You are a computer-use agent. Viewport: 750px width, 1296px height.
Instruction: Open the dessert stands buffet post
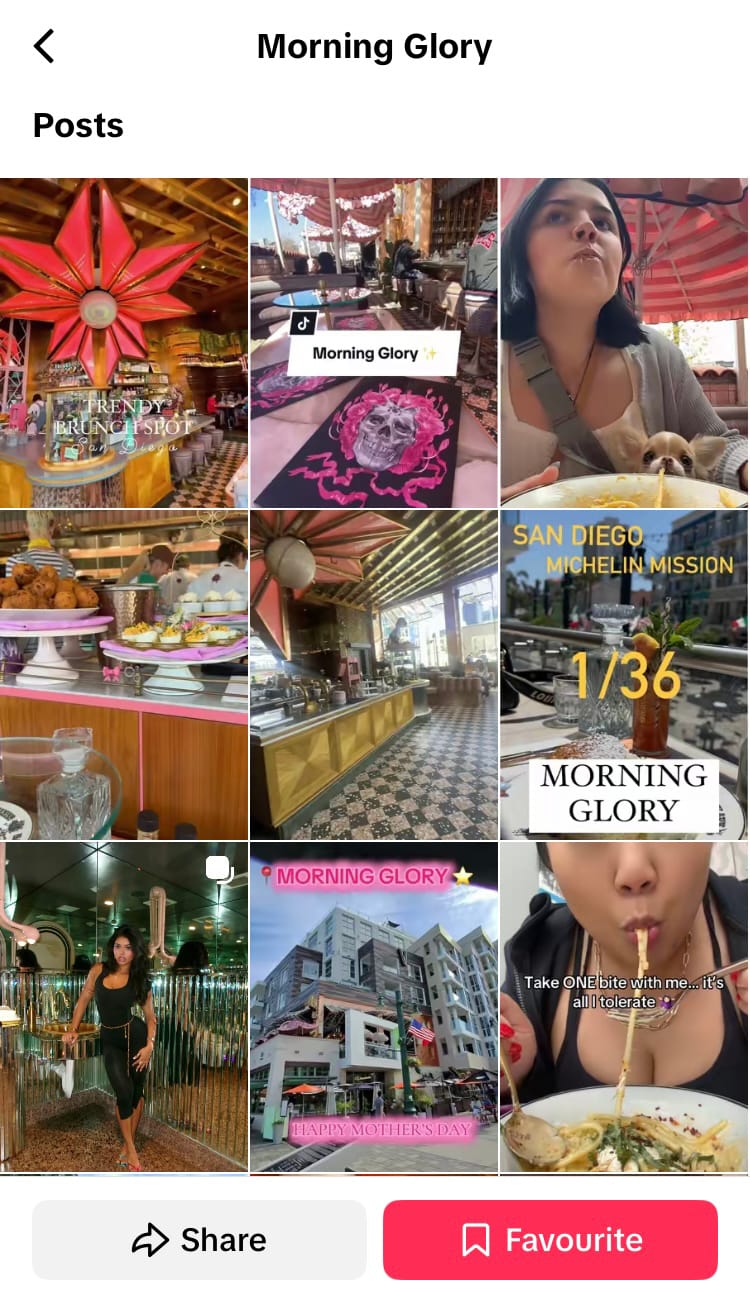coord(124,675)
